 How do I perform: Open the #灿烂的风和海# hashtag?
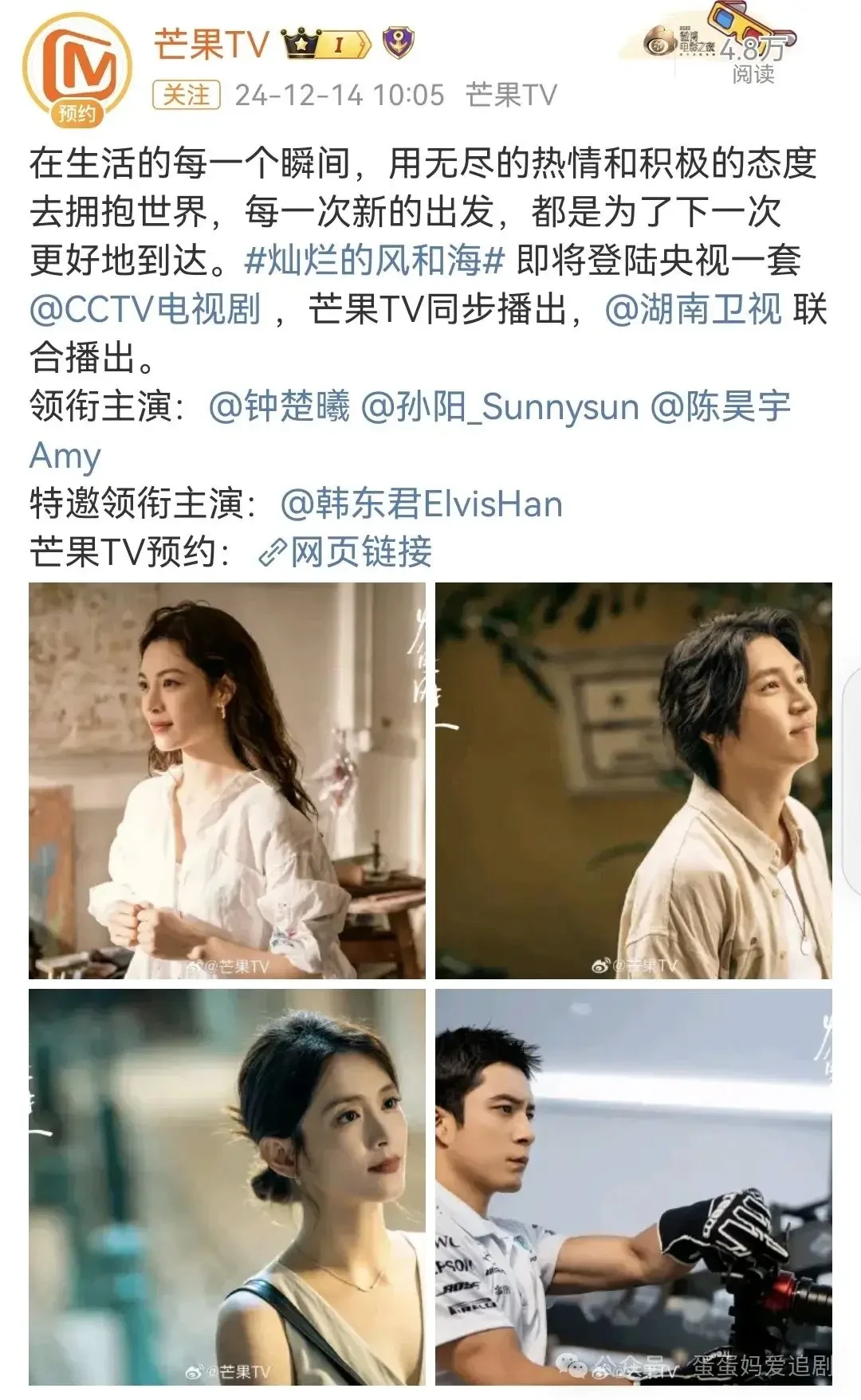point(375,261)
